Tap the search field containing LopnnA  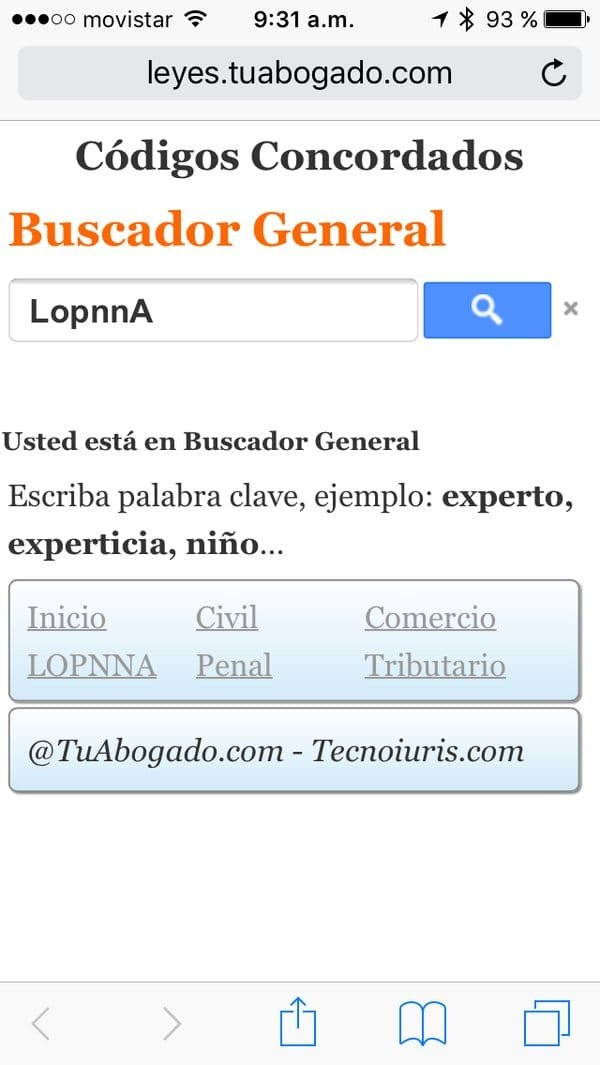(212, 311)
